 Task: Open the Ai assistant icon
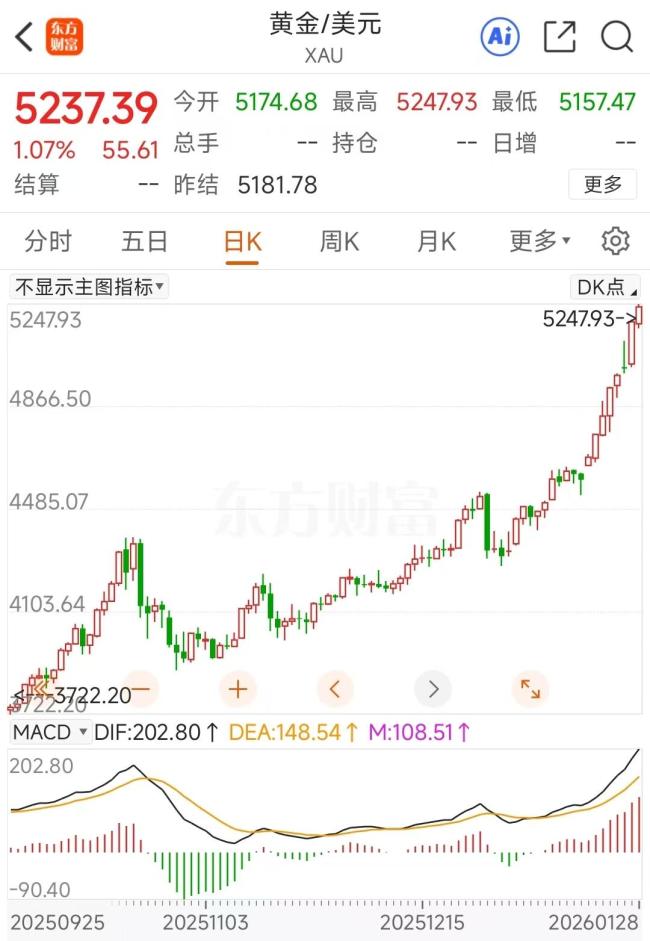(500, 37)
